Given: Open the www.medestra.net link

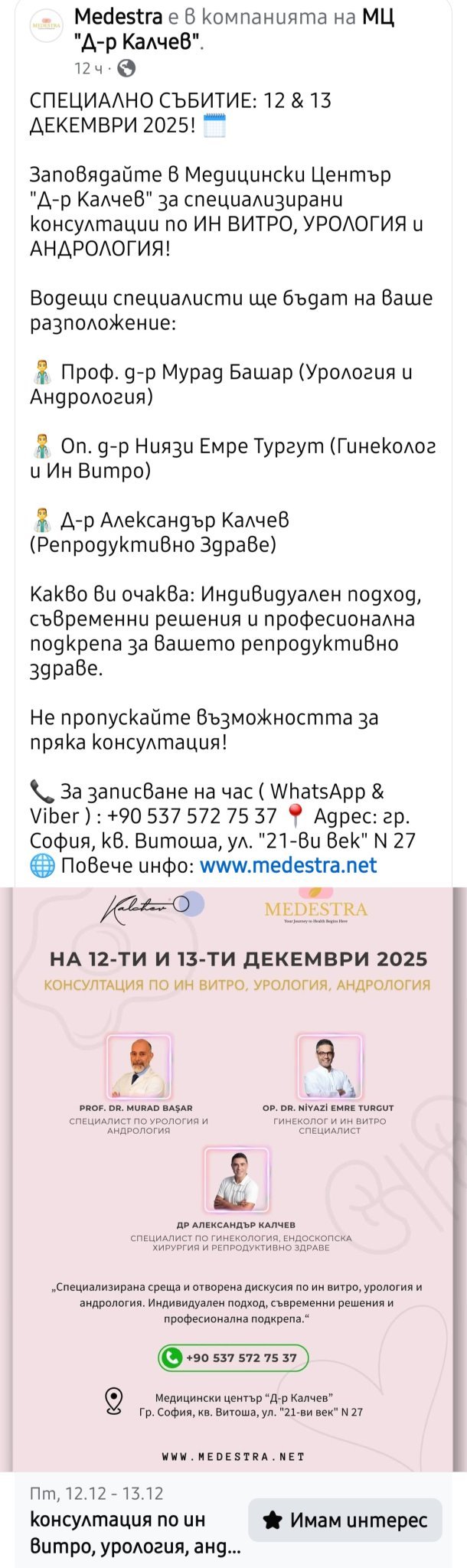Looking at the screenshot, I should (x=288, y=865).
